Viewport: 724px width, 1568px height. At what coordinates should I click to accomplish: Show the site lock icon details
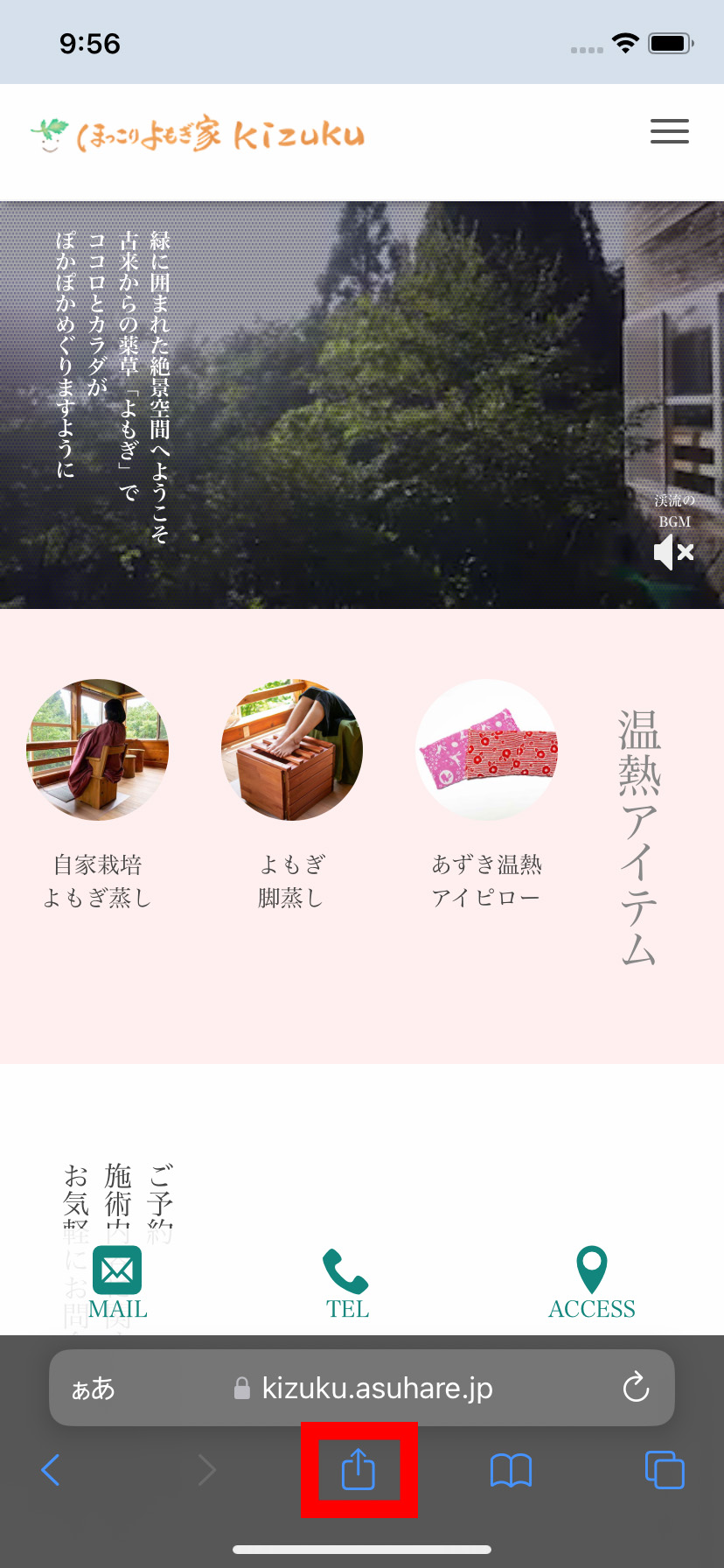coord(240,1388)
